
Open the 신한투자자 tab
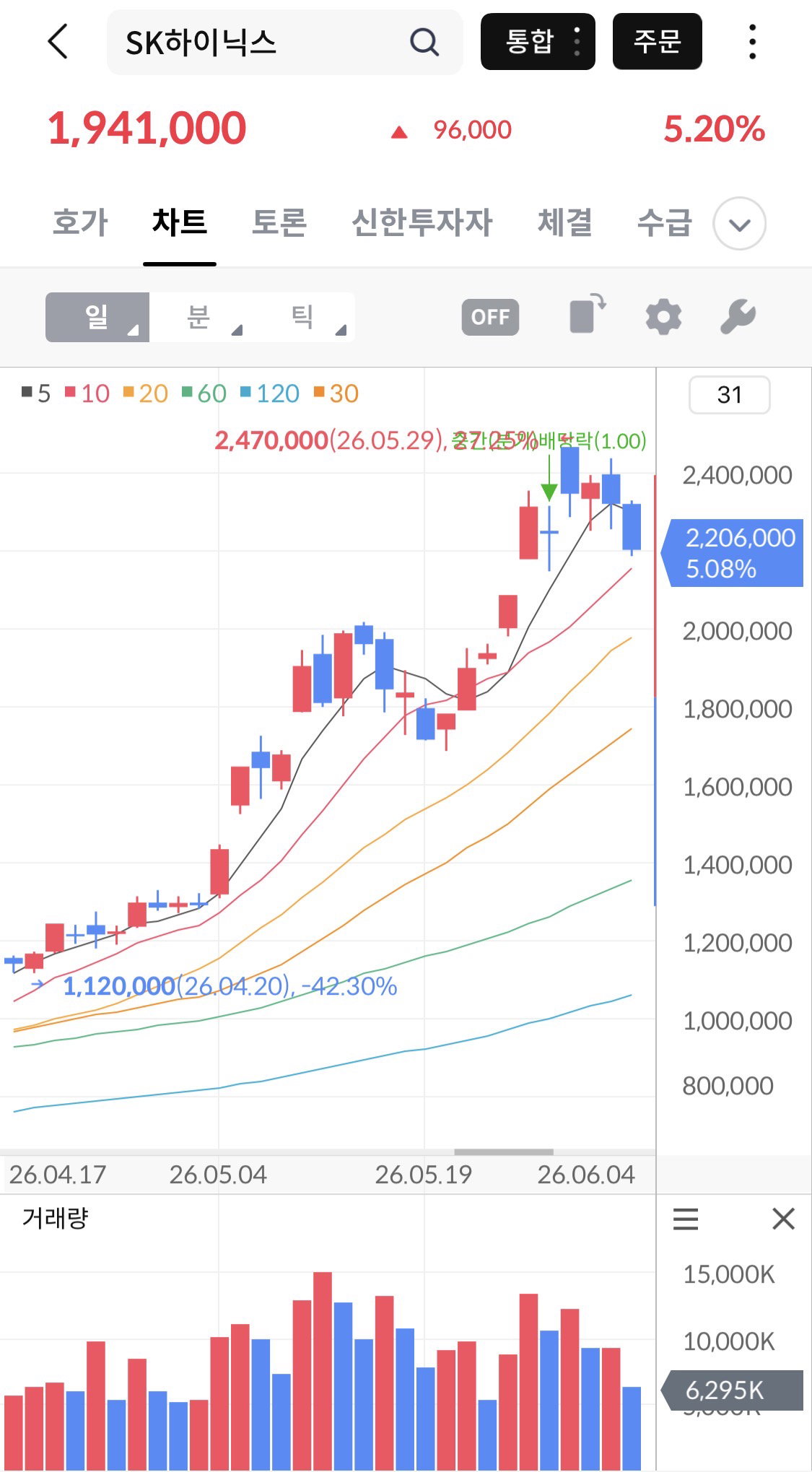tap(422, 222)
